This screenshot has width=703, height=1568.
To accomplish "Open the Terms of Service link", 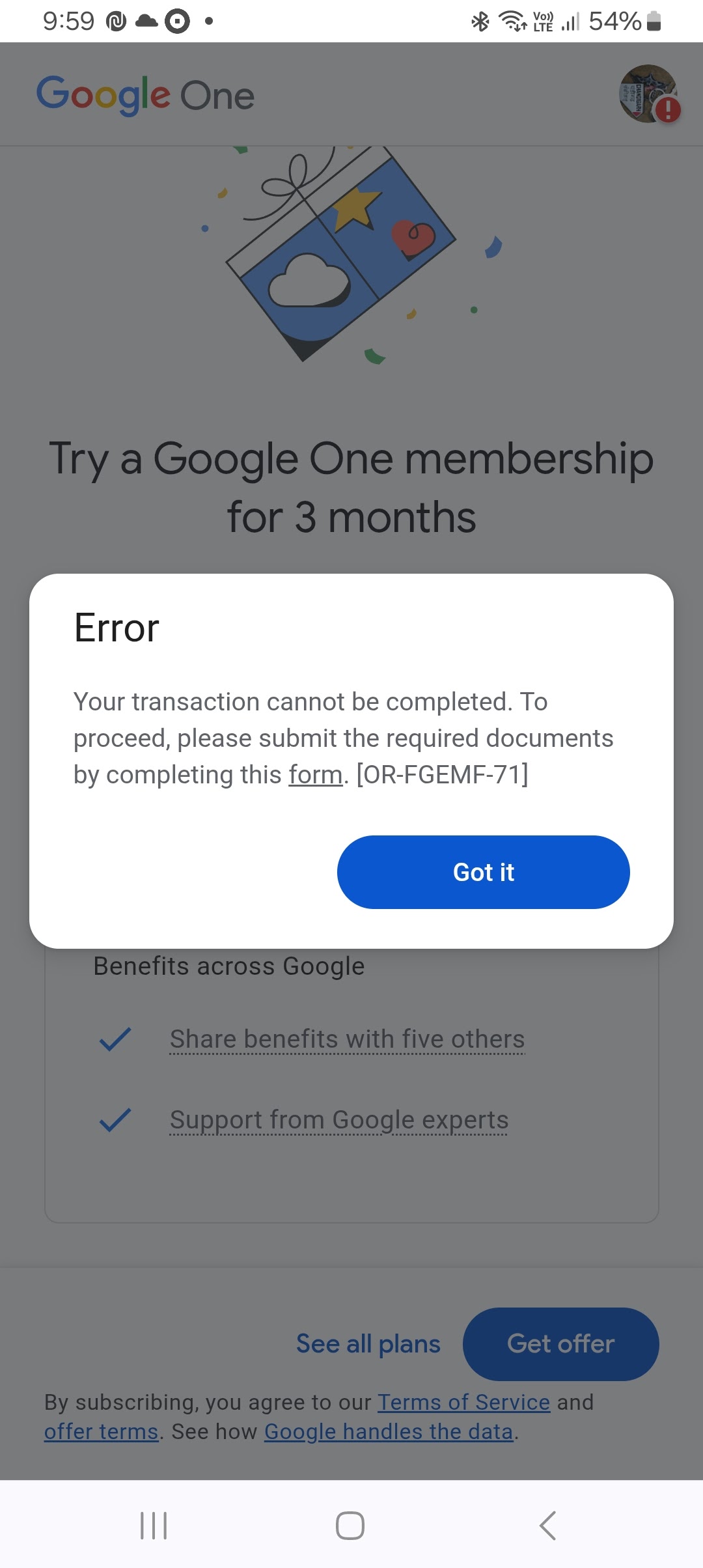I will (x=464, y=1402).
